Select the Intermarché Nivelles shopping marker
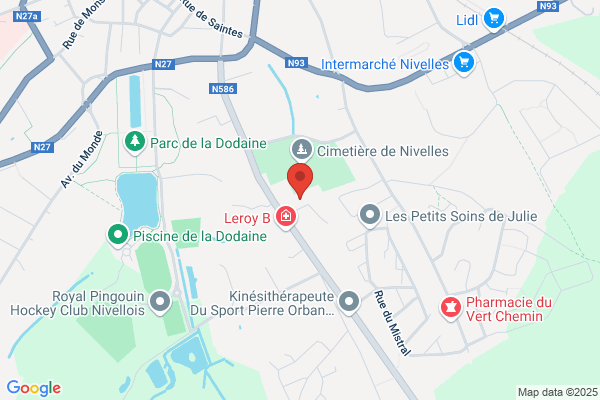 [464, 62]
